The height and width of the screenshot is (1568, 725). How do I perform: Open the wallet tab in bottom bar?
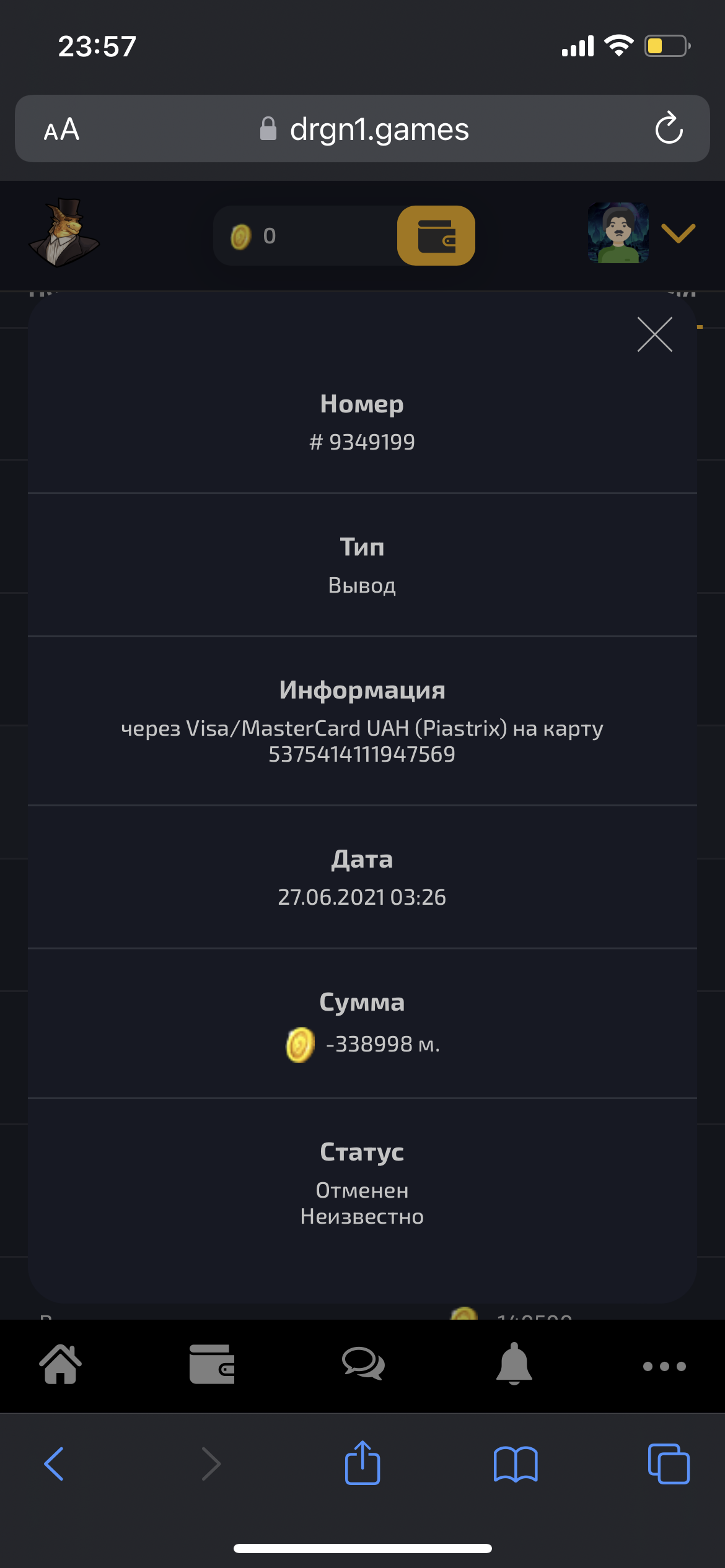pos(212,1364)
